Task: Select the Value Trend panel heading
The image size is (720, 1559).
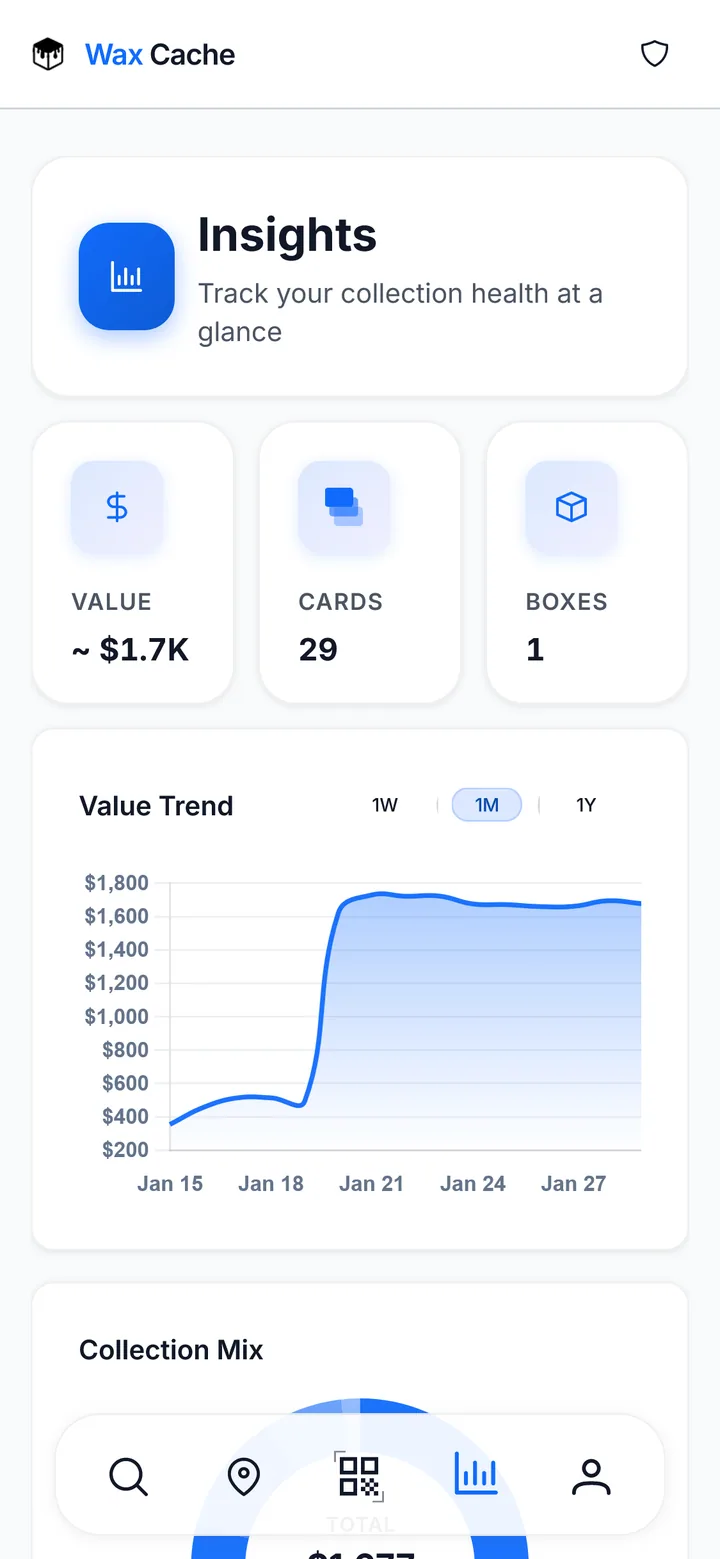Action: (156, 806)
